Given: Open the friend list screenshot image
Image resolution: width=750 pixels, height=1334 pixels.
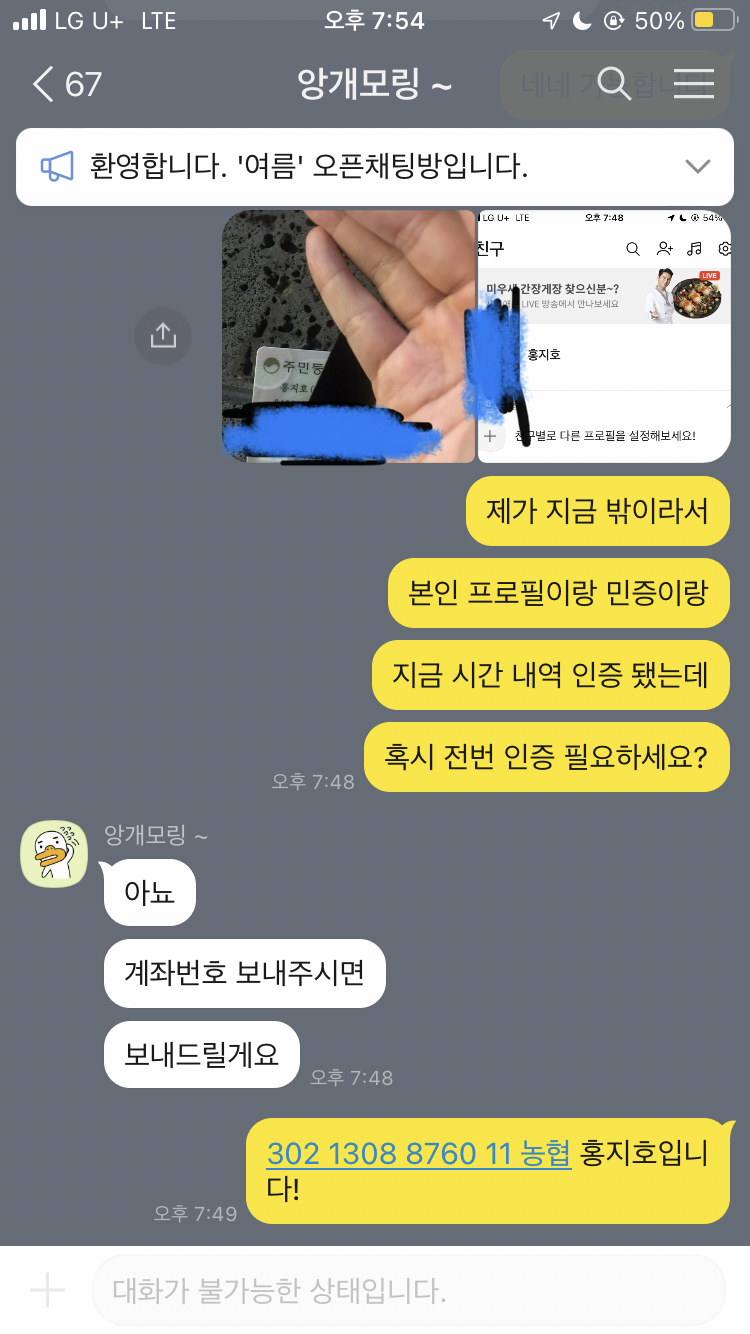Looking at the screenshot, I should tap(604, 336).
